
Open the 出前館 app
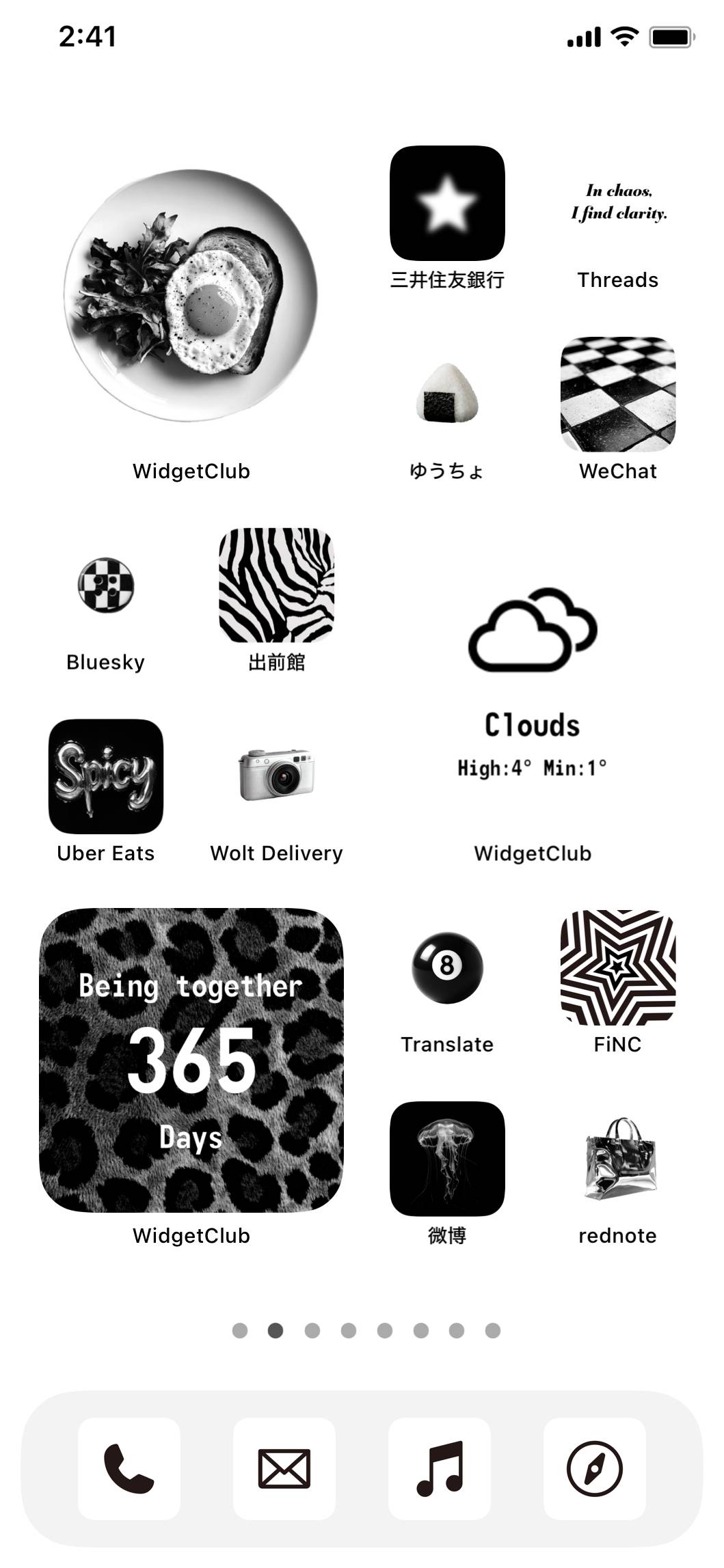(x=276, y=586)
